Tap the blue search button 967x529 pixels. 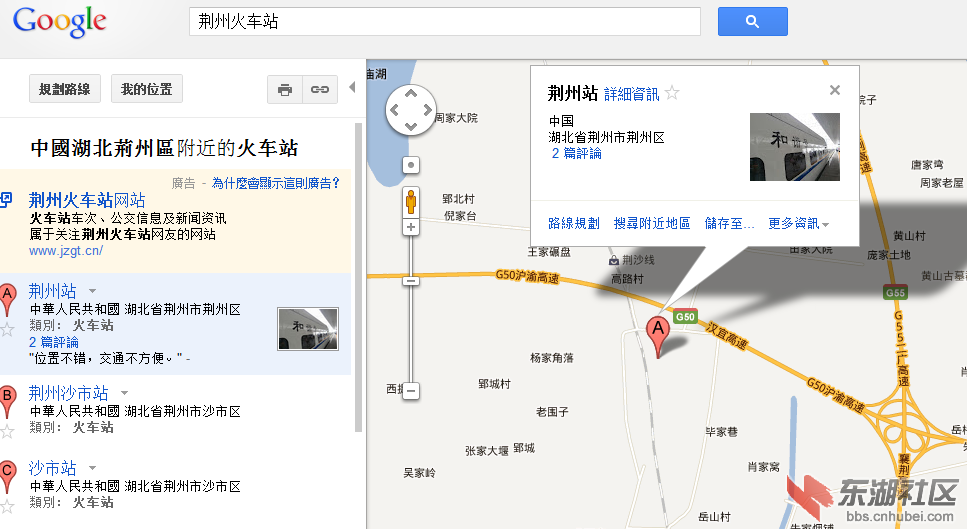(752, 21)
